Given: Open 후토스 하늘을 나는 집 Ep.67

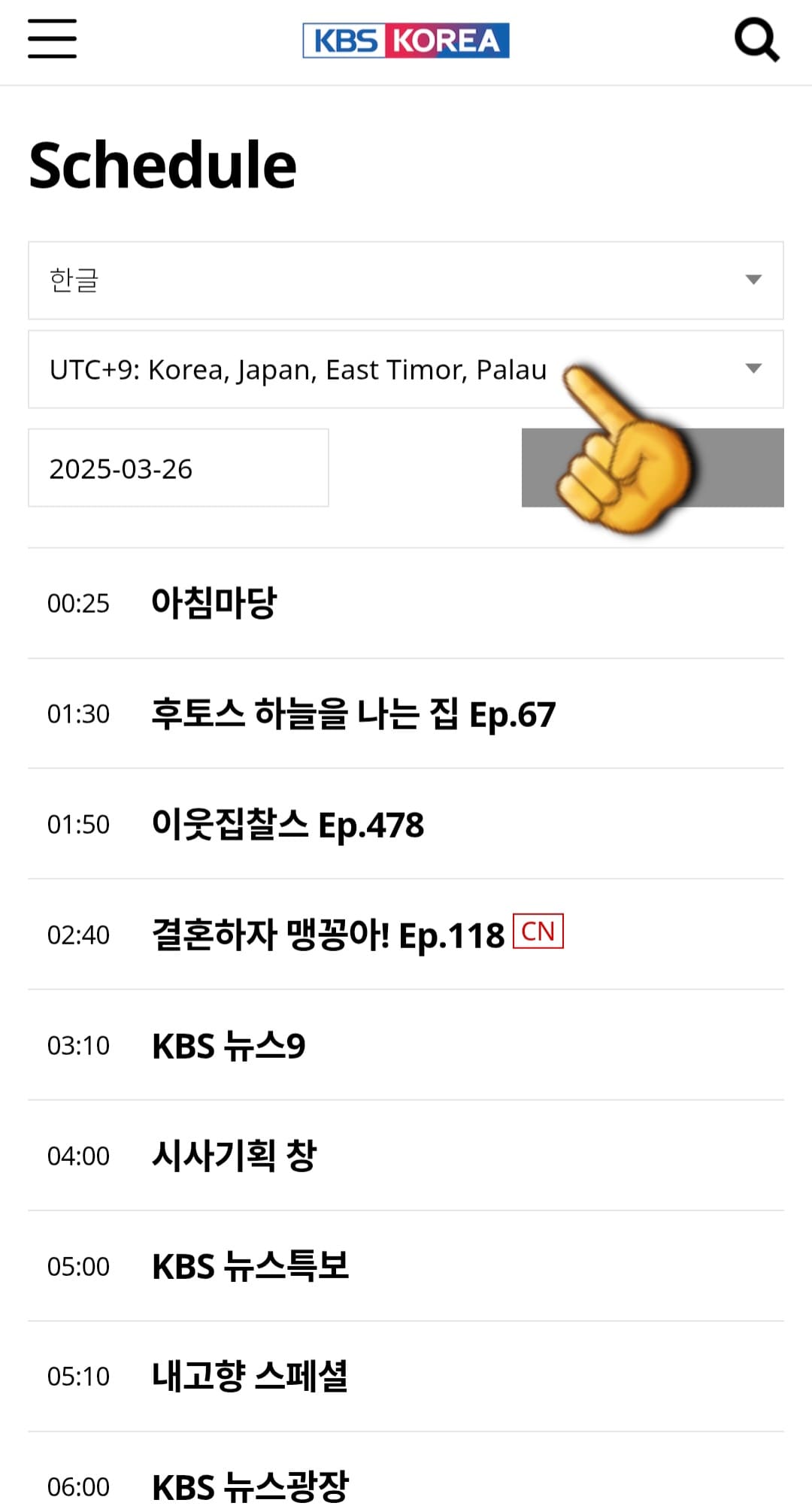Looking at the screenshot, I should (x=351, y=715).
